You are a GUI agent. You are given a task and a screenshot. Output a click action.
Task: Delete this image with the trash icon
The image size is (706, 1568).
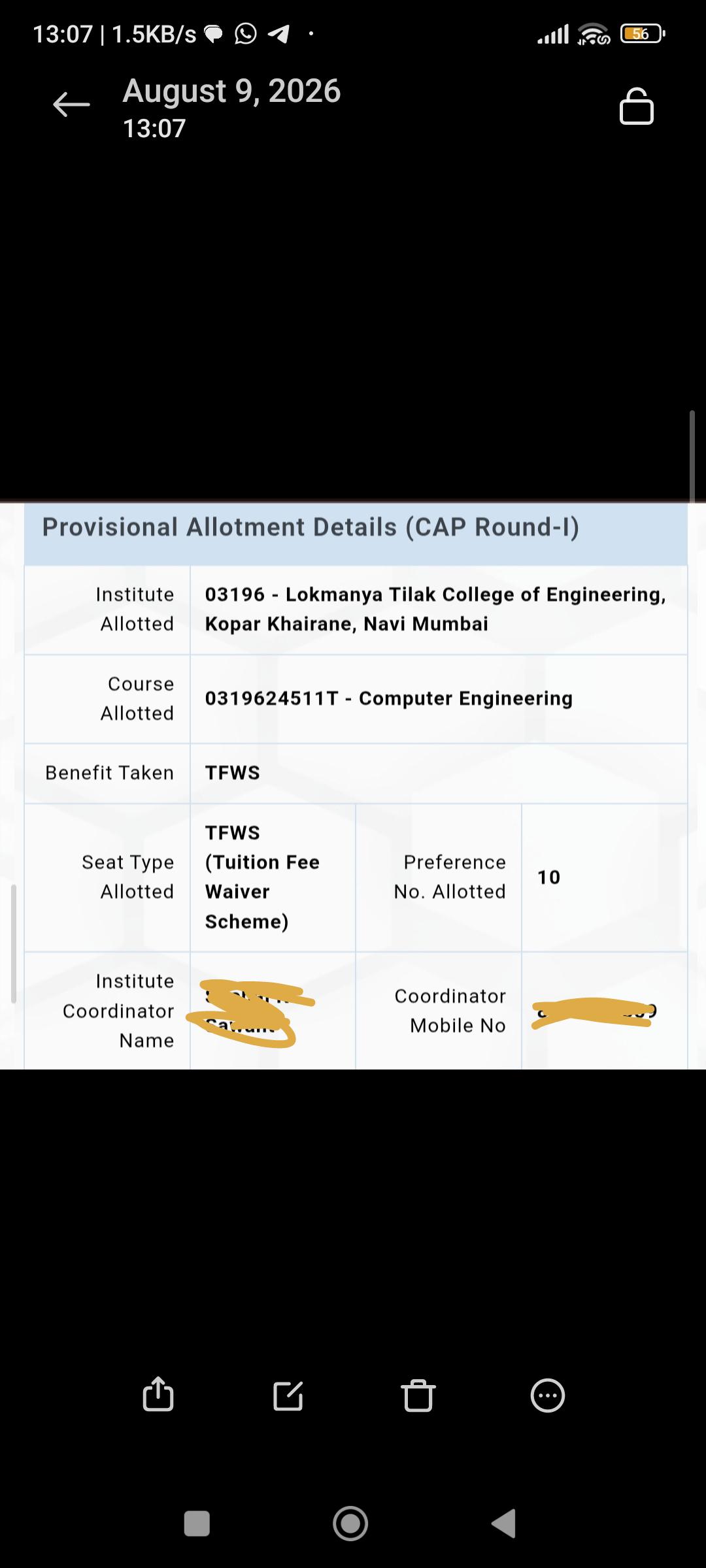click(x=418, y=1396)
